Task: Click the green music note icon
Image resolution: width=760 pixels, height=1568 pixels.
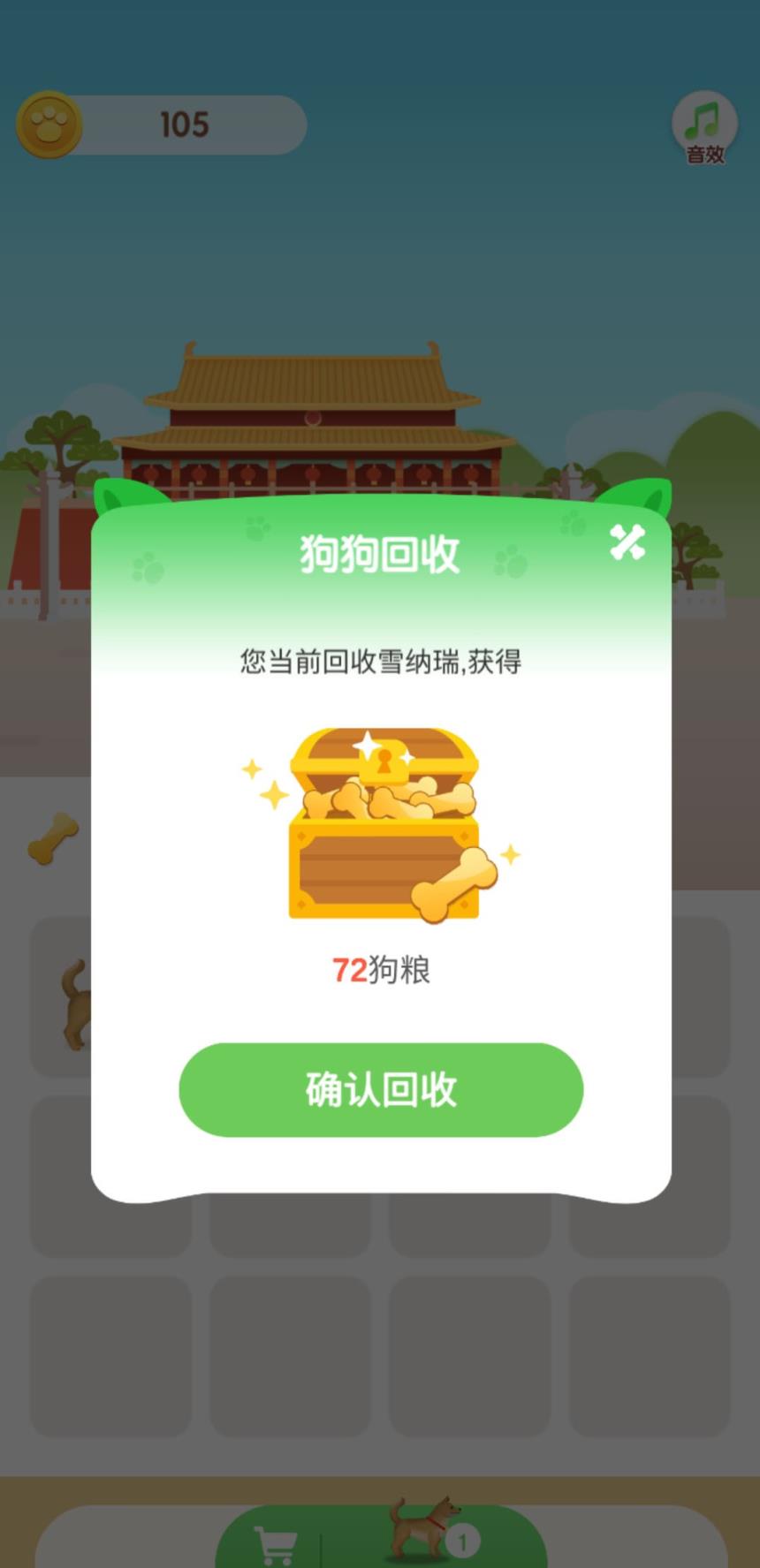Action: pyautogui.click(x=703, y=119)
